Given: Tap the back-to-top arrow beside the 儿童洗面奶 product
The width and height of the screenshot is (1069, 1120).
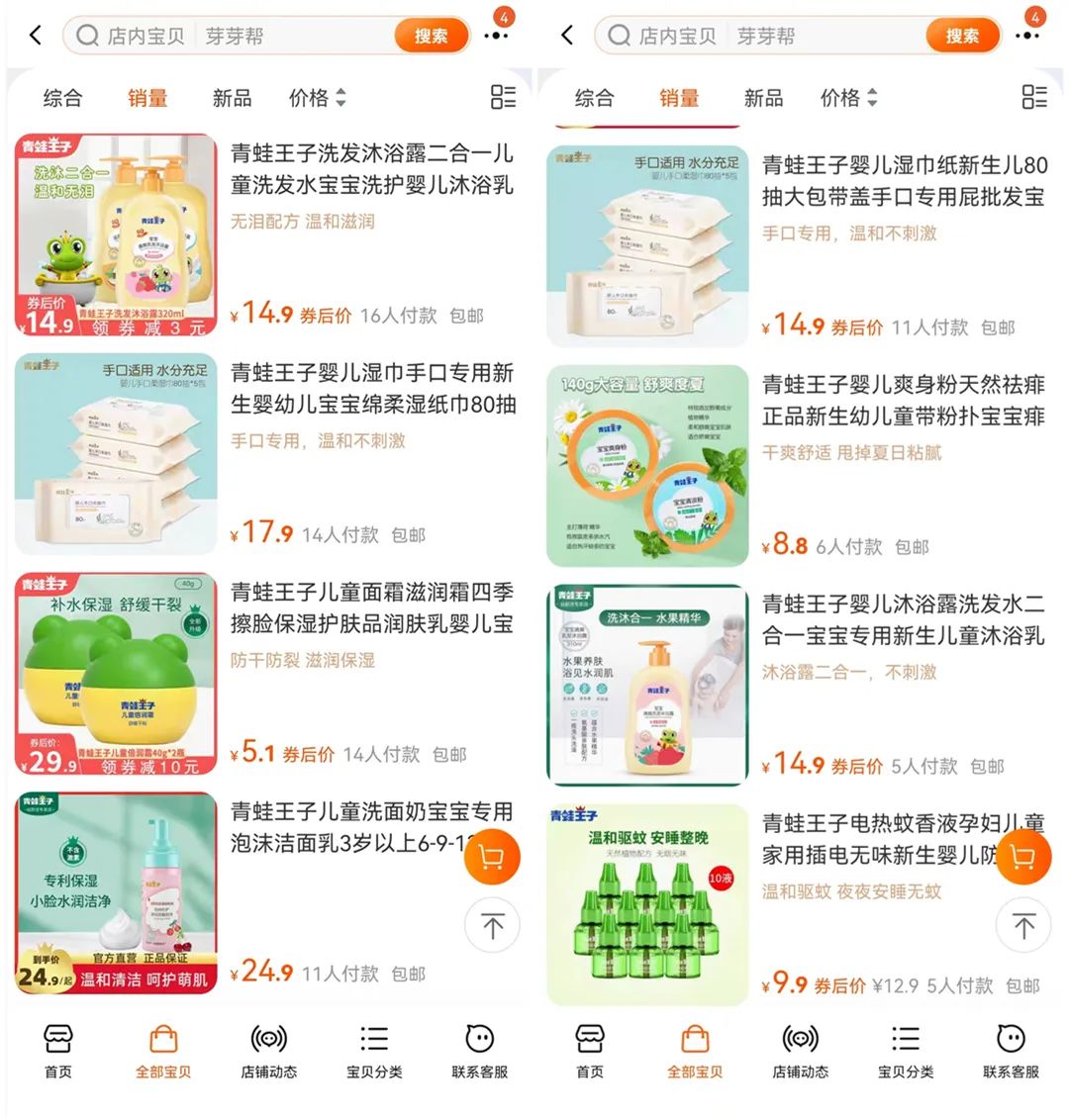Looking at the screenshot, I should (x=492, y=926).
